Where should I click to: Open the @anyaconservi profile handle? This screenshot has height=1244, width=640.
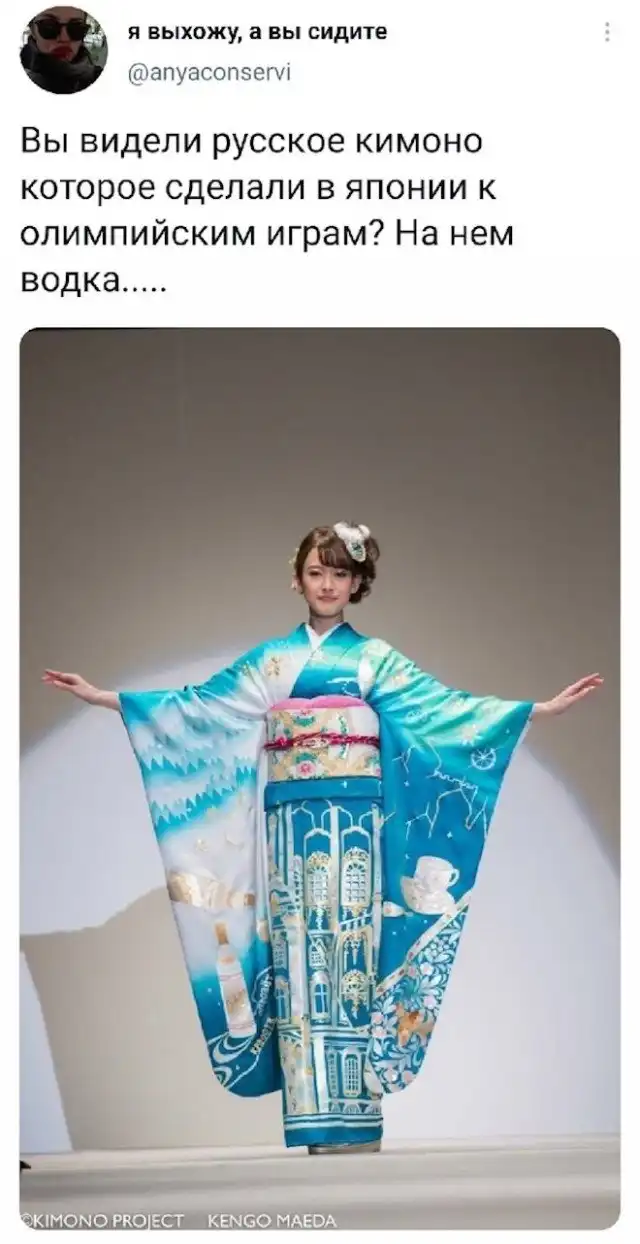208,71
